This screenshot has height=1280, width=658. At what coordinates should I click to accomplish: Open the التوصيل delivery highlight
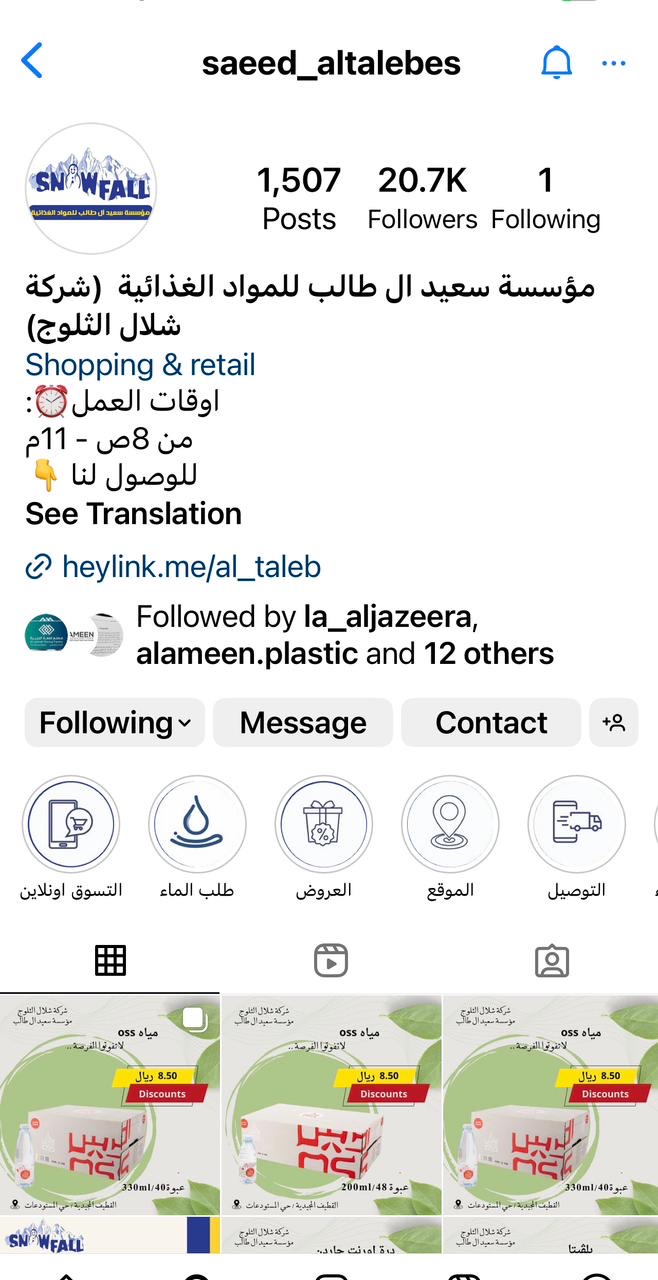(576, 825)
